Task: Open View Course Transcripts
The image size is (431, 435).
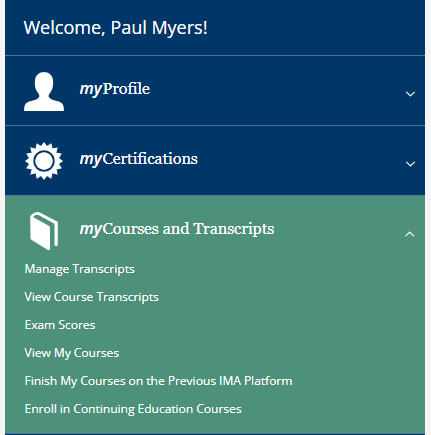Action: 92,297
